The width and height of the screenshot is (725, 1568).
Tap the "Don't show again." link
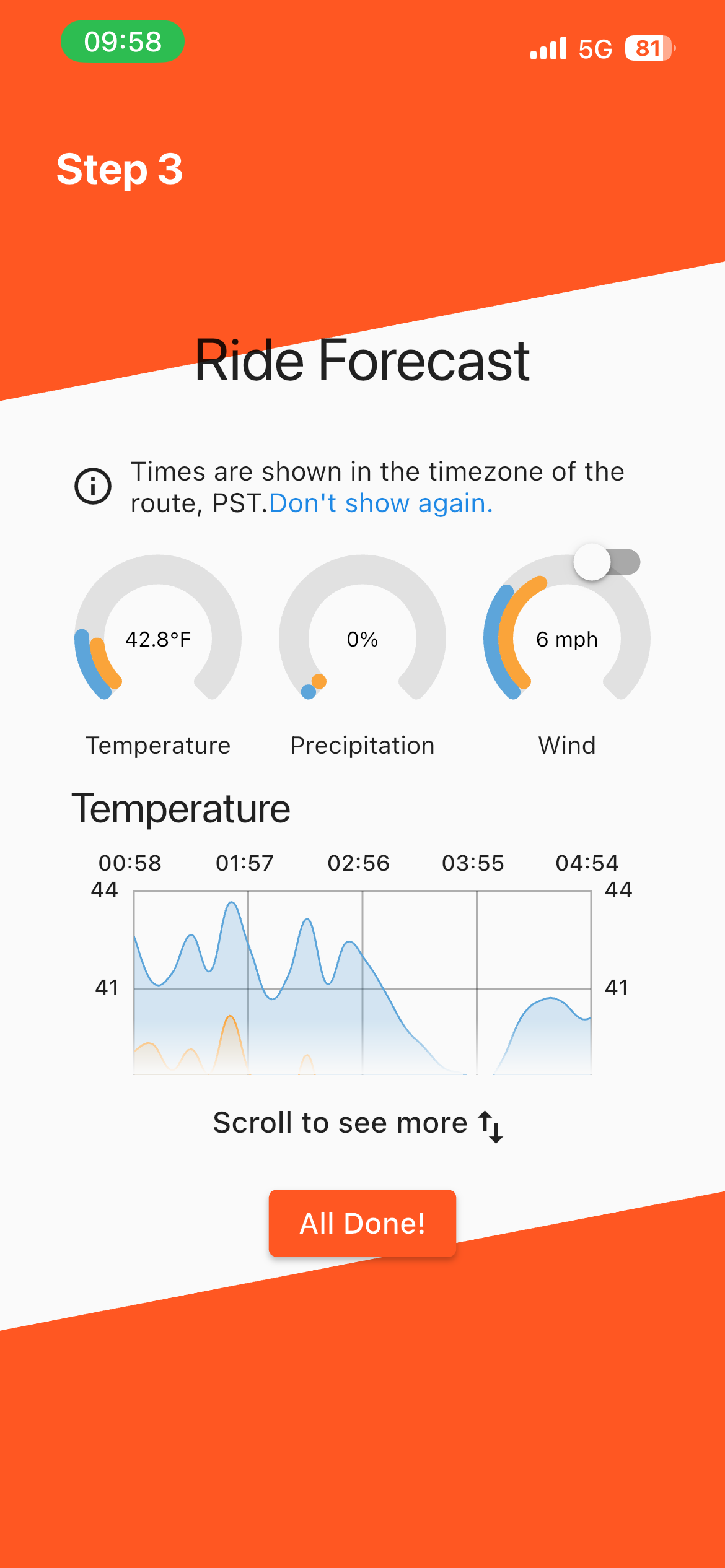point(381,503)
